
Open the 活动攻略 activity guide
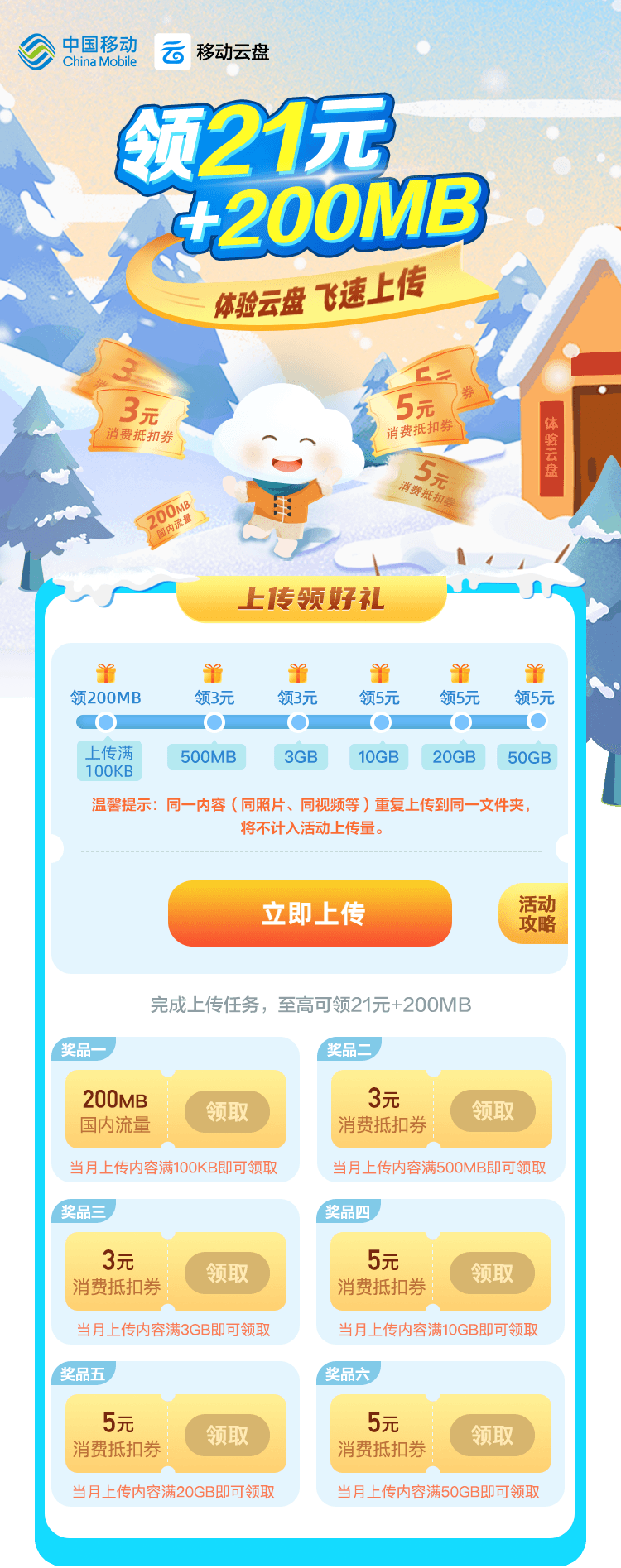click(535, 913)
